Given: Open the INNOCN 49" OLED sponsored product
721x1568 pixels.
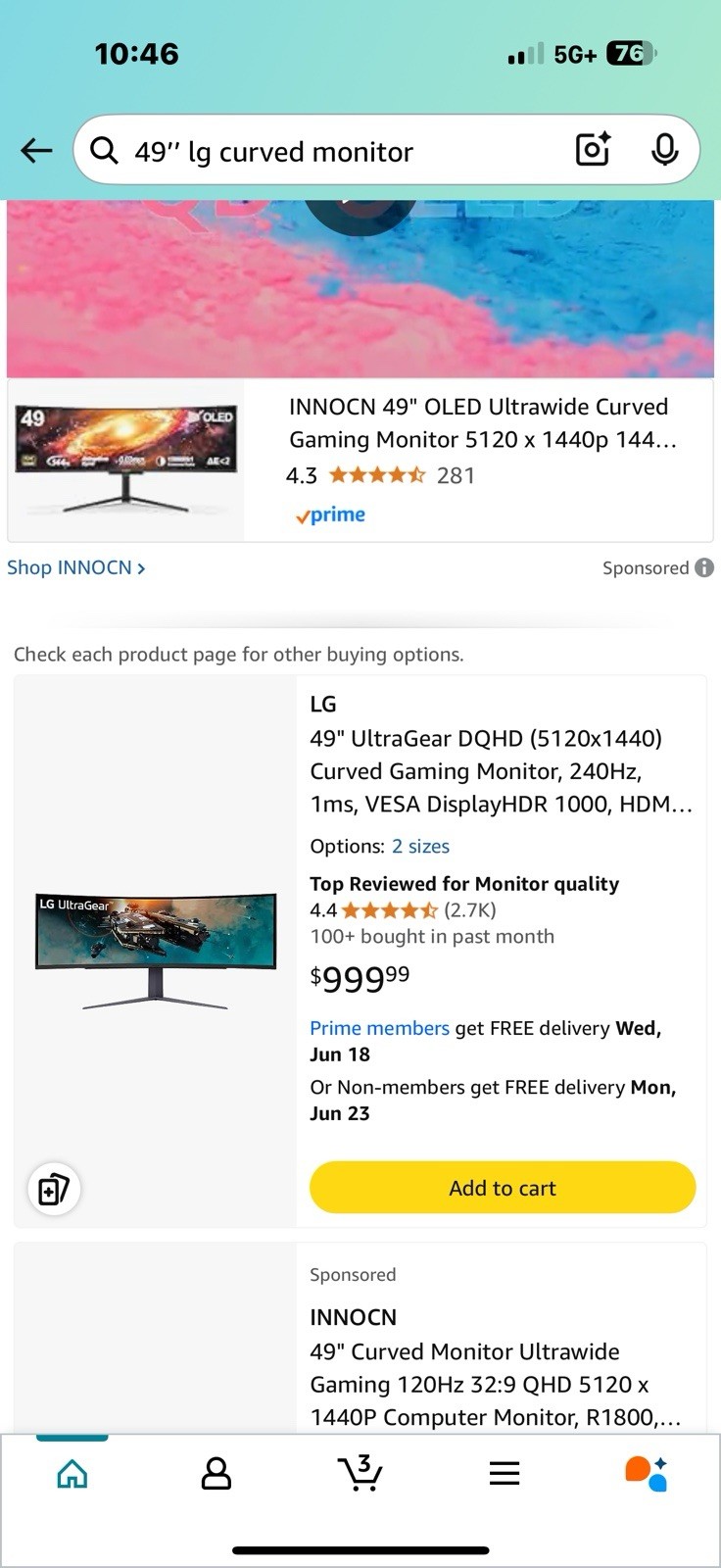Looking at the screenshot, I should [480, 423].
